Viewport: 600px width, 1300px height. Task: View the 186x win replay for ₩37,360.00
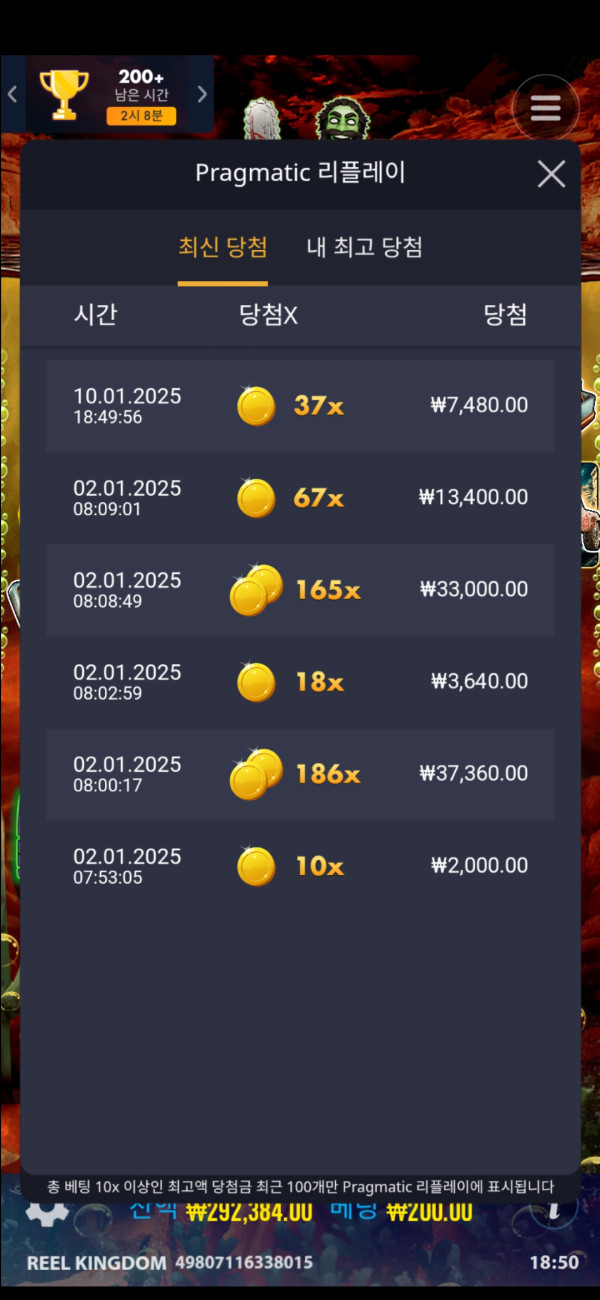[x=300, y=774]
